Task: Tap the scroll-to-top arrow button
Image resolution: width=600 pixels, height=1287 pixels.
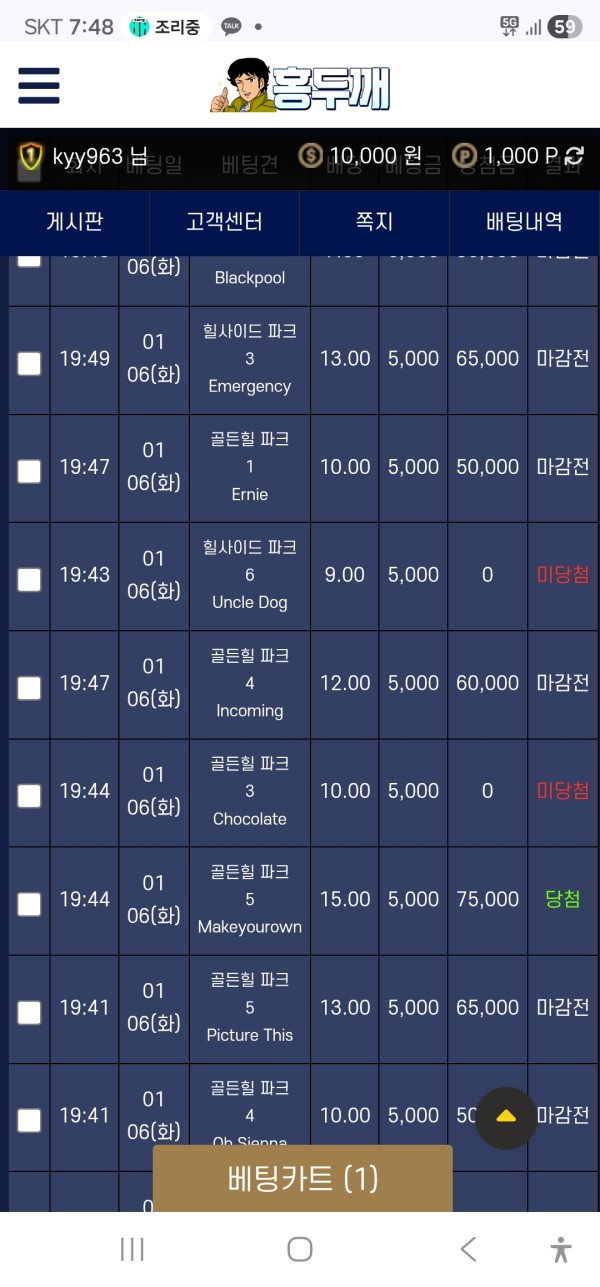Action: click(506, 1117)
